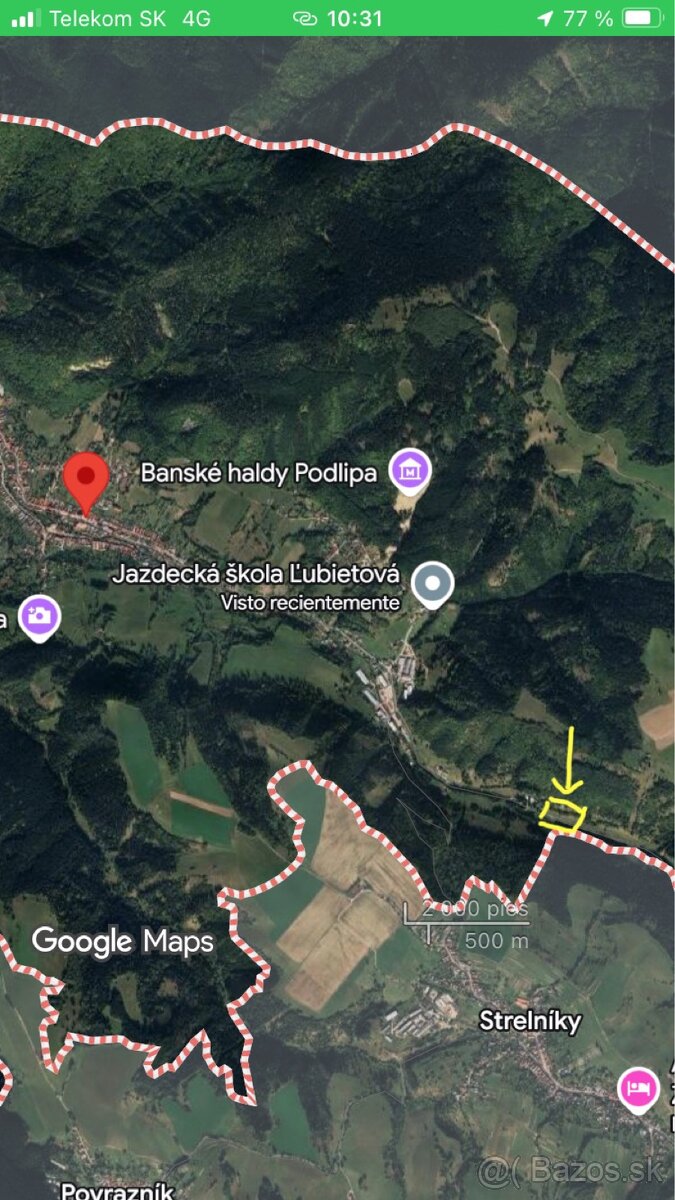Open the purple camera attraction marker
This screenshot has width=675, height=1200.
[40, 615]
